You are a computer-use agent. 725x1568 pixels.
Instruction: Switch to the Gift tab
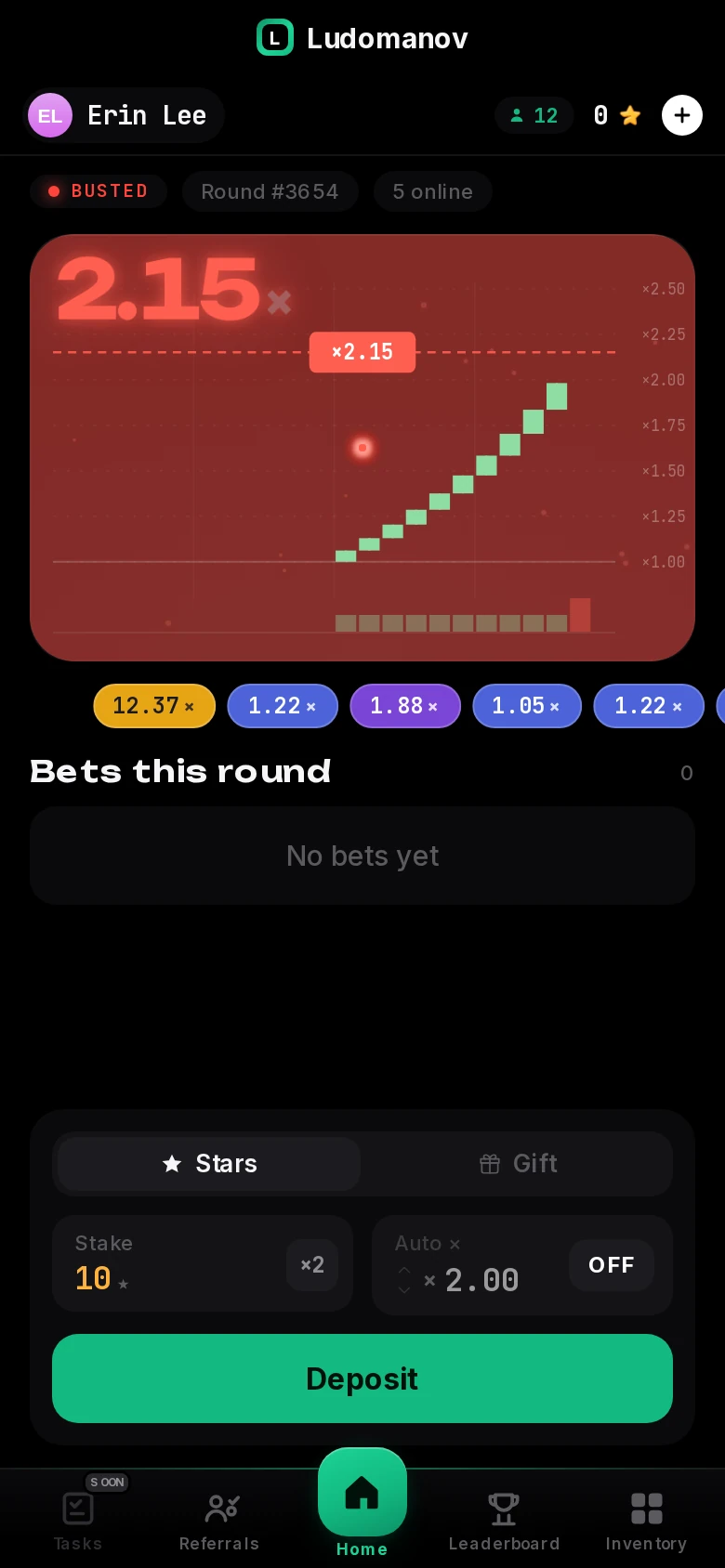pos(518,1163)
